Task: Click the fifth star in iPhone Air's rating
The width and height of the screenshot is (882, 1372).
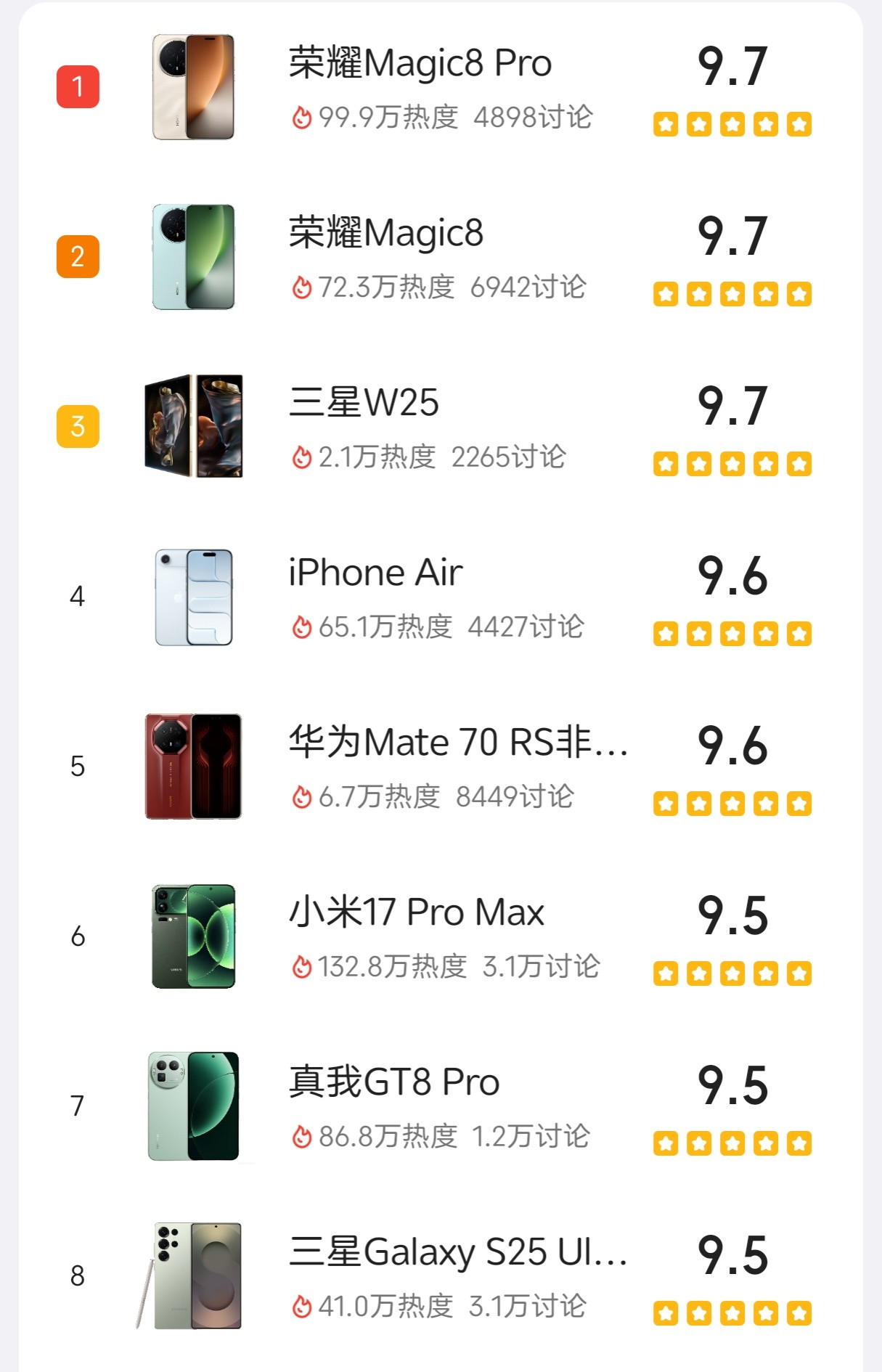Action: (799, 633)
